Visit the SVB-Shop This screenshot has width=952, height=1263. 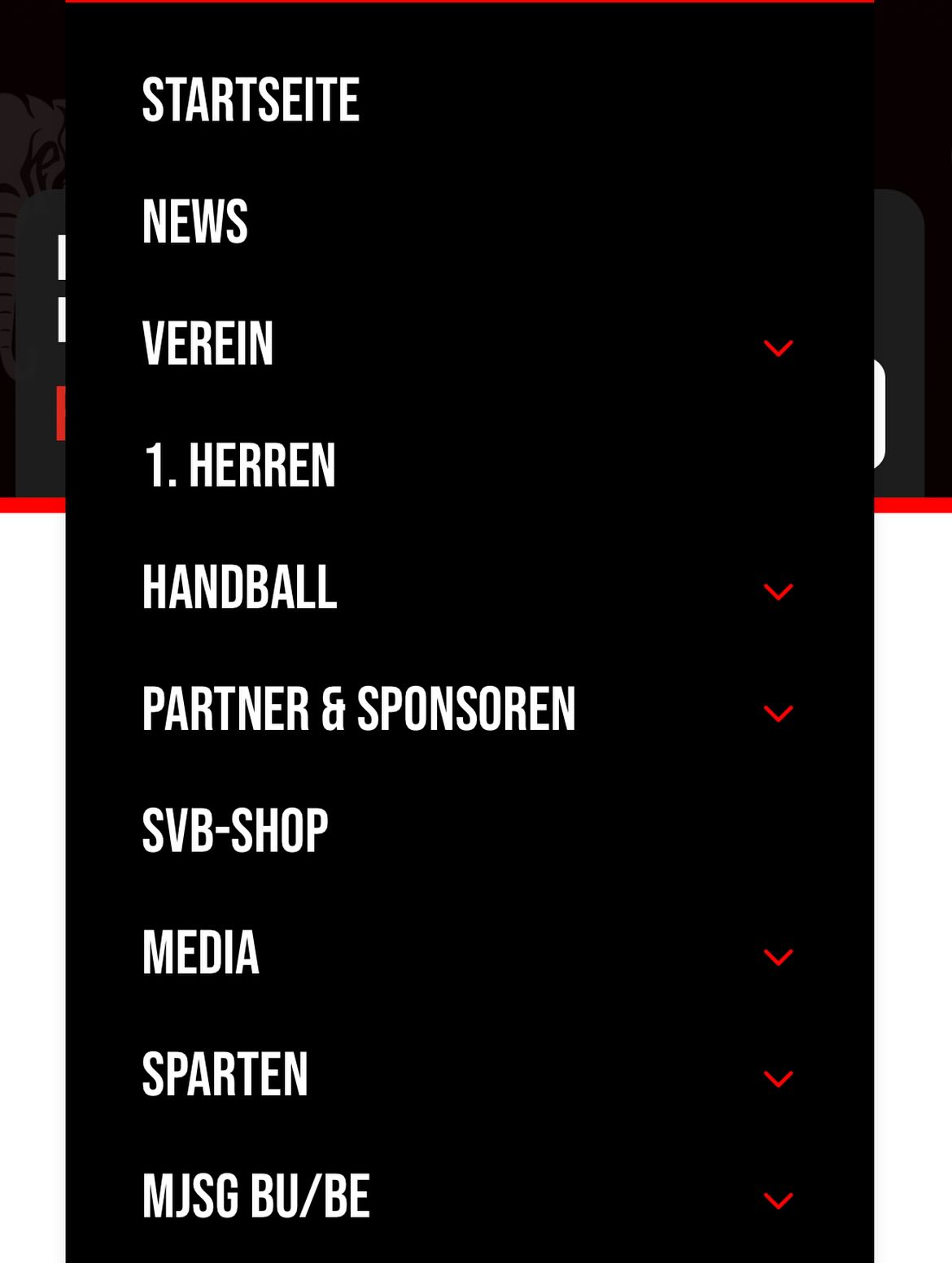click(235, 831)
